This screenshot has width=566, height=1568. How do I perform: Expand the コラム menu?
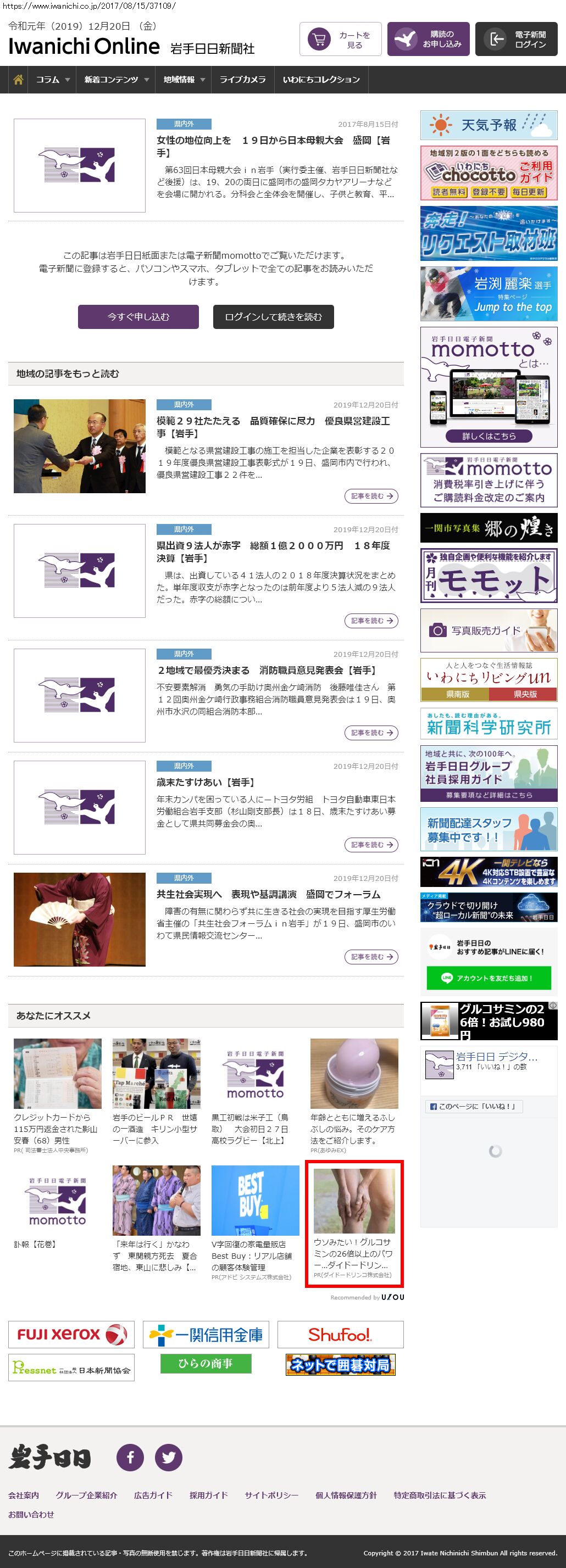[x=52, y=80]
